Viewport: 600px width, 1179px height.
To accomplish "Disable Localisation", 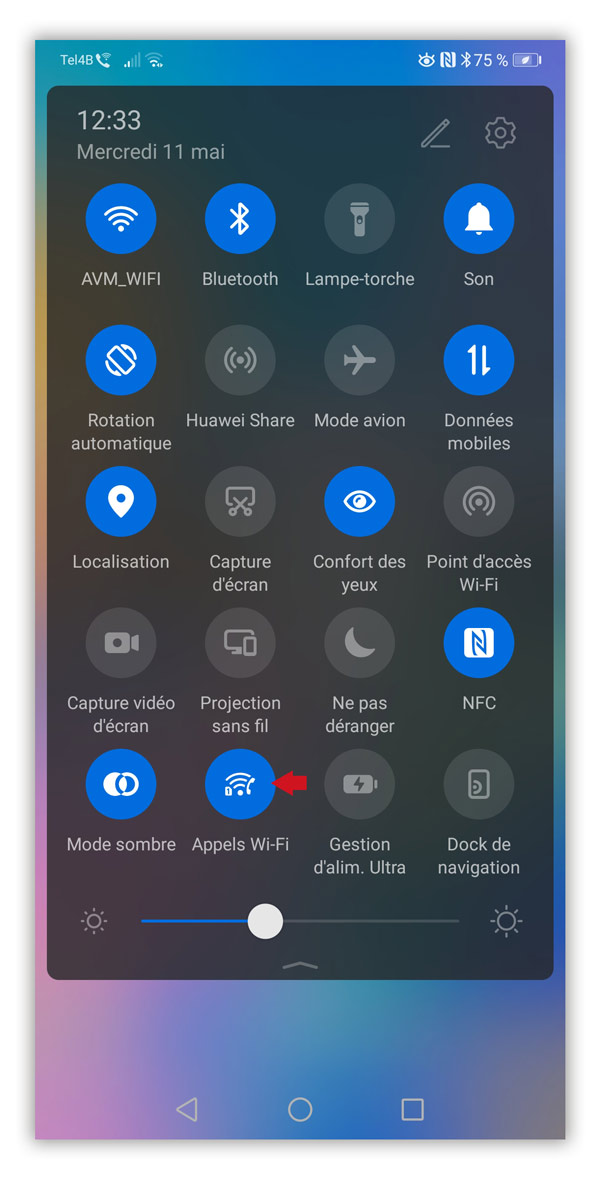I will pyautogui.click(x=121, y=502).
